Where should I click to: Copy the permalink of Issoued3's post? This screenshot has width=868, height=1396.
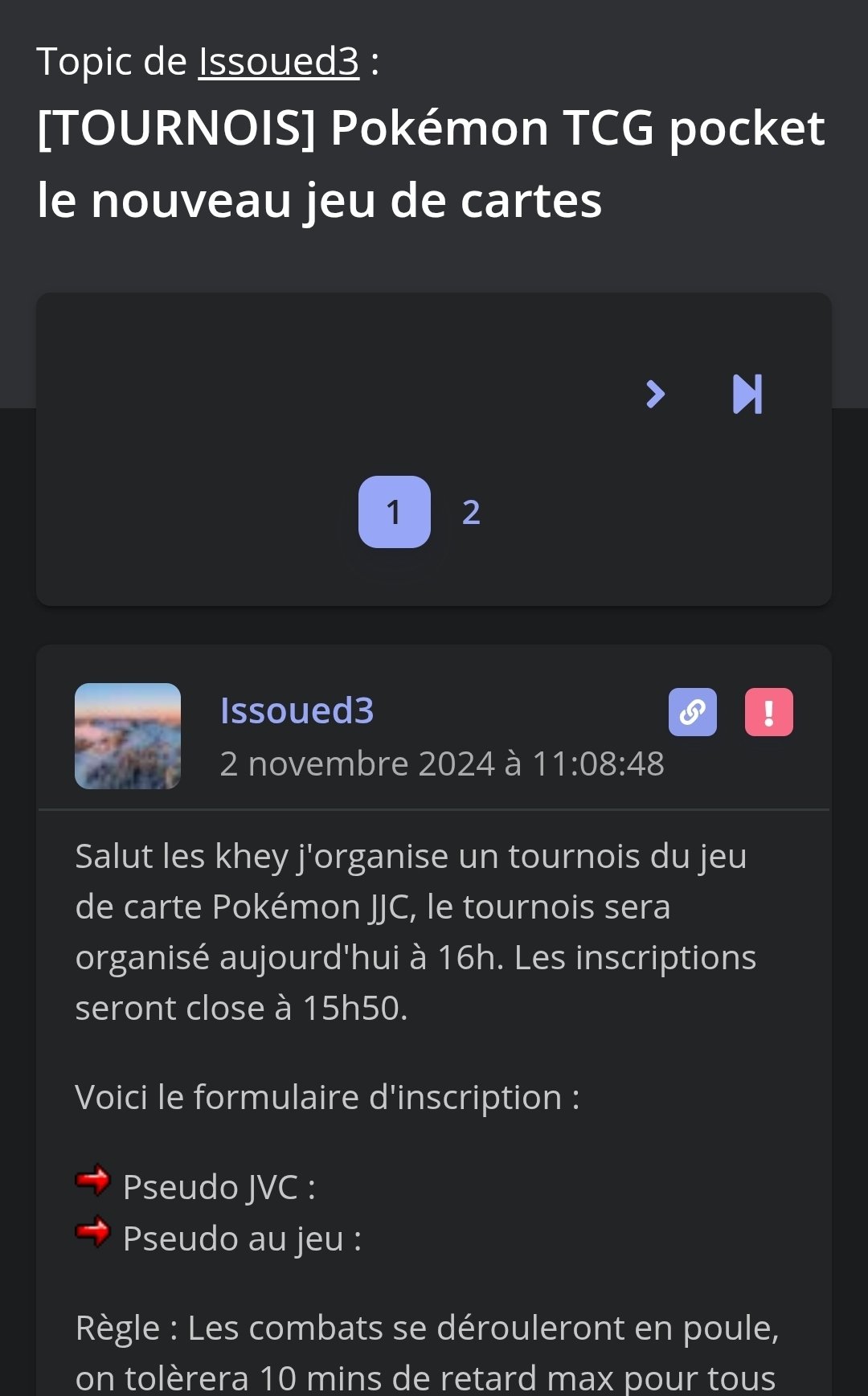693,712
